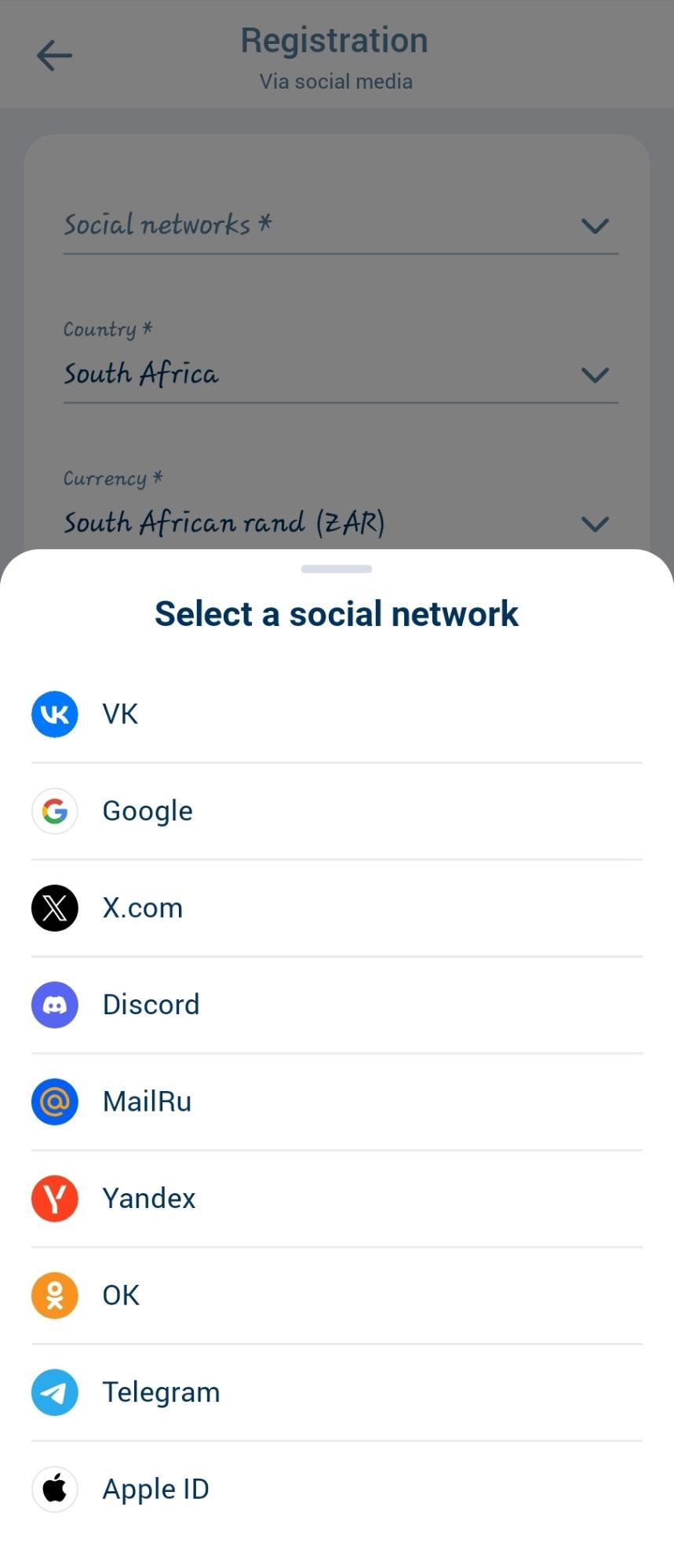Open the Country dropdown showing South Africa
Viewport: 674px width, 1568px height.
coord(340,374)
